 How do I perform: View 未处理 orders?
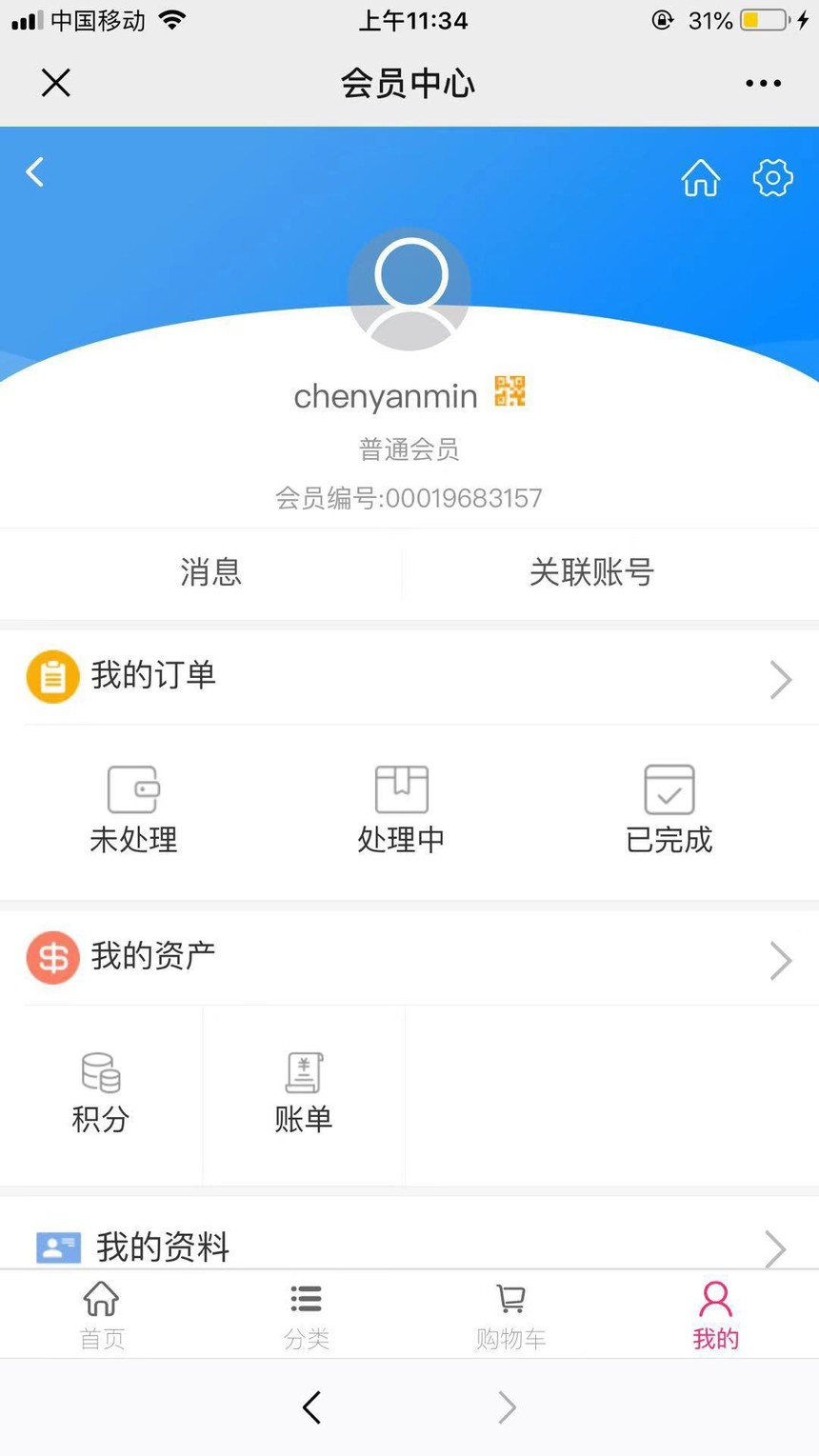point(133,809)
